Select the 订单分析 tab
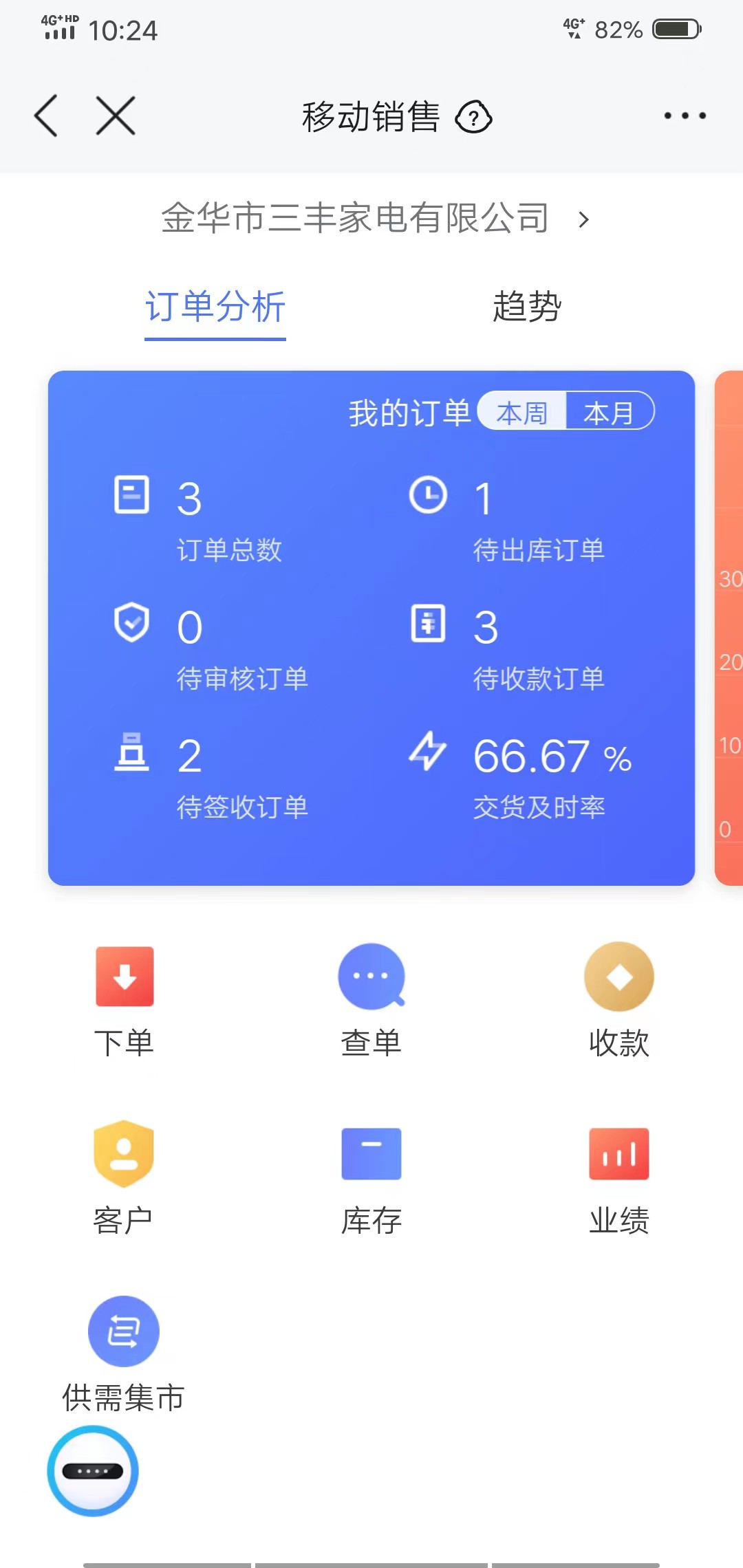Viewport: 743px width, 1568px height. click(215, 307)
